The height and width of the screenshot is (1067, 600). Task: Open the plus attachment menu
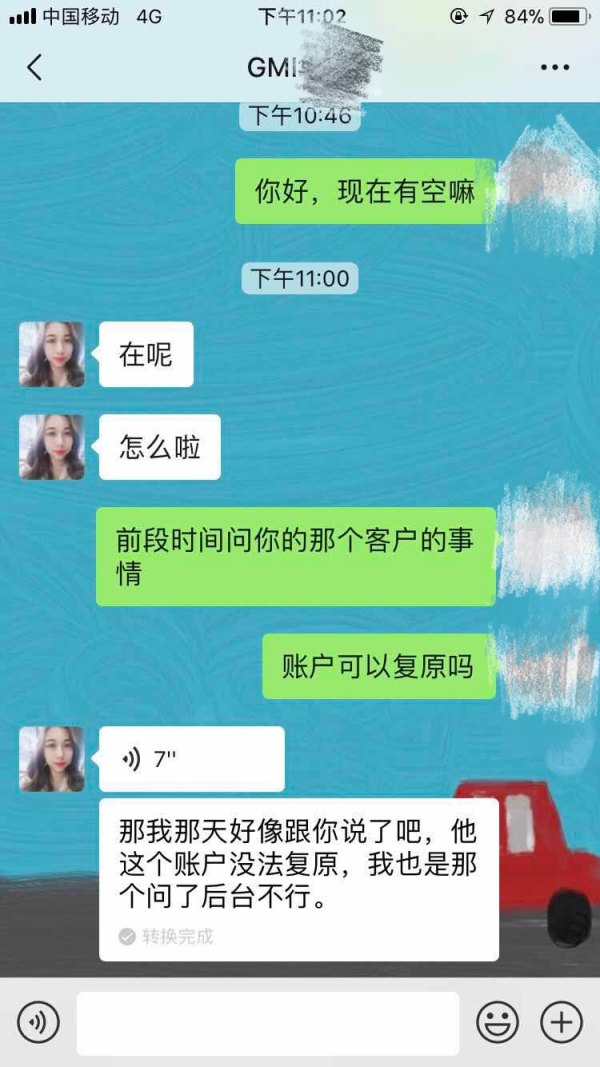pos(561,1022)
